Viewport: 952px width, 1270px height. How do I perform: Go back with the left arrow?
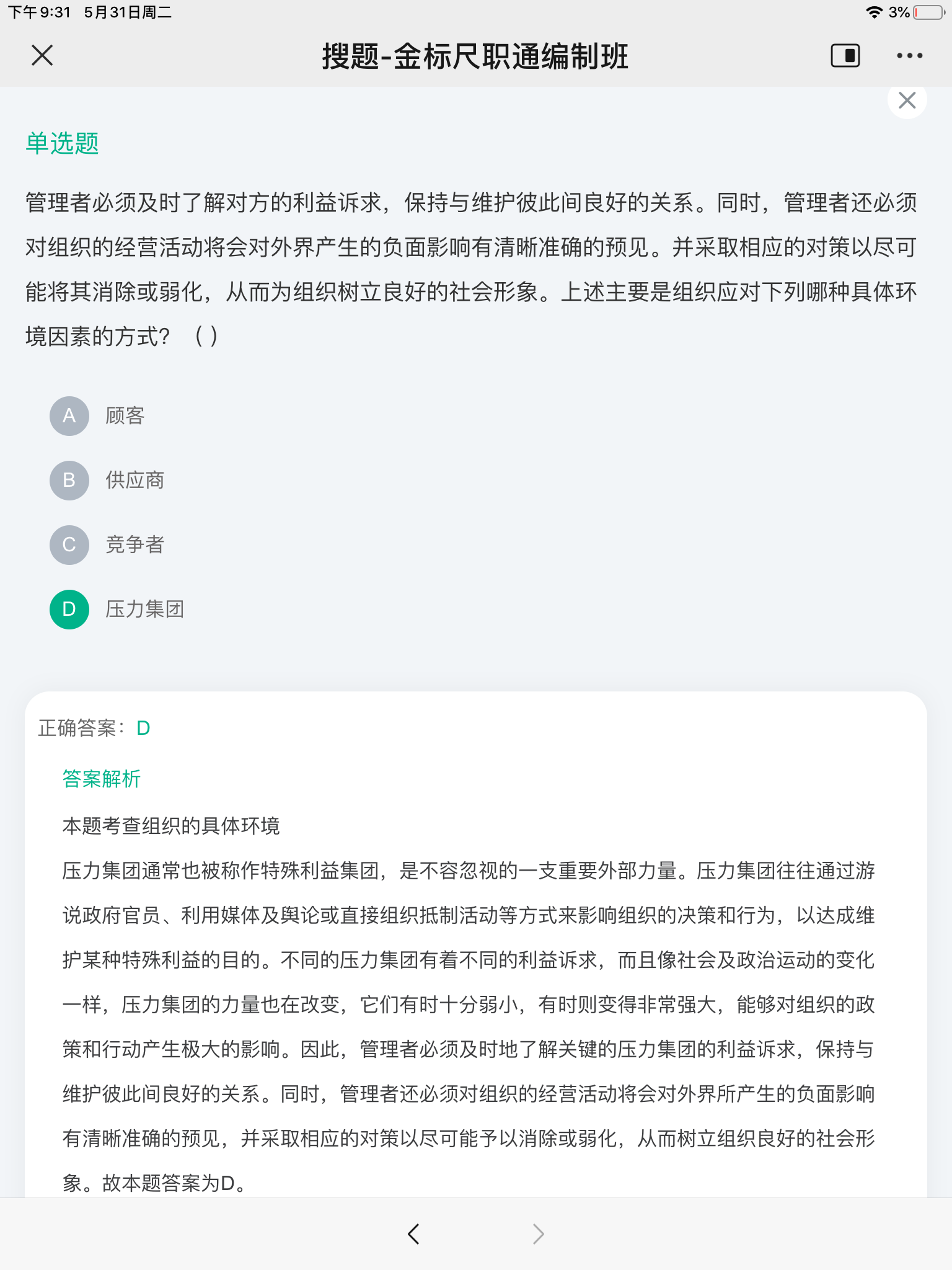pyautogui.click(x=413, y=1234)
